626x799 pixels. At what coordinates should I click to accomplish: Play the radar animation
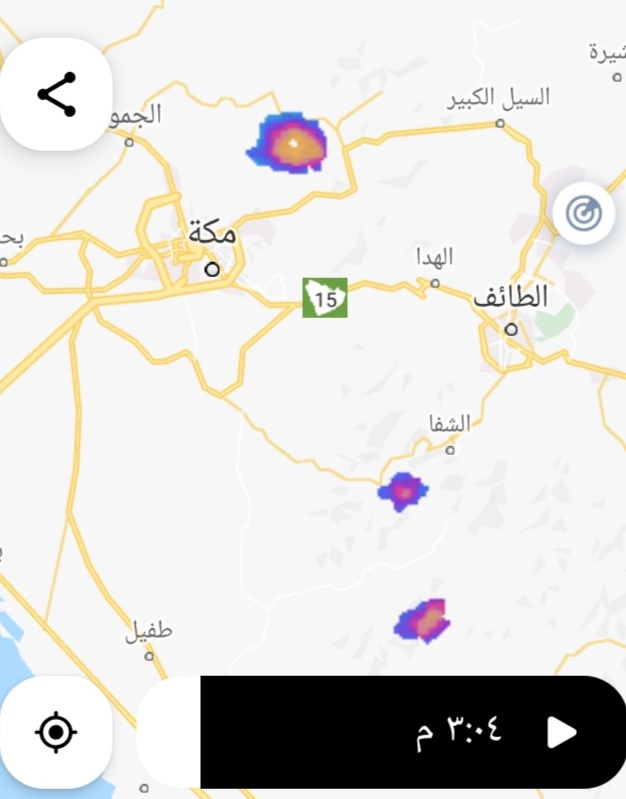[x=562, y=733]
